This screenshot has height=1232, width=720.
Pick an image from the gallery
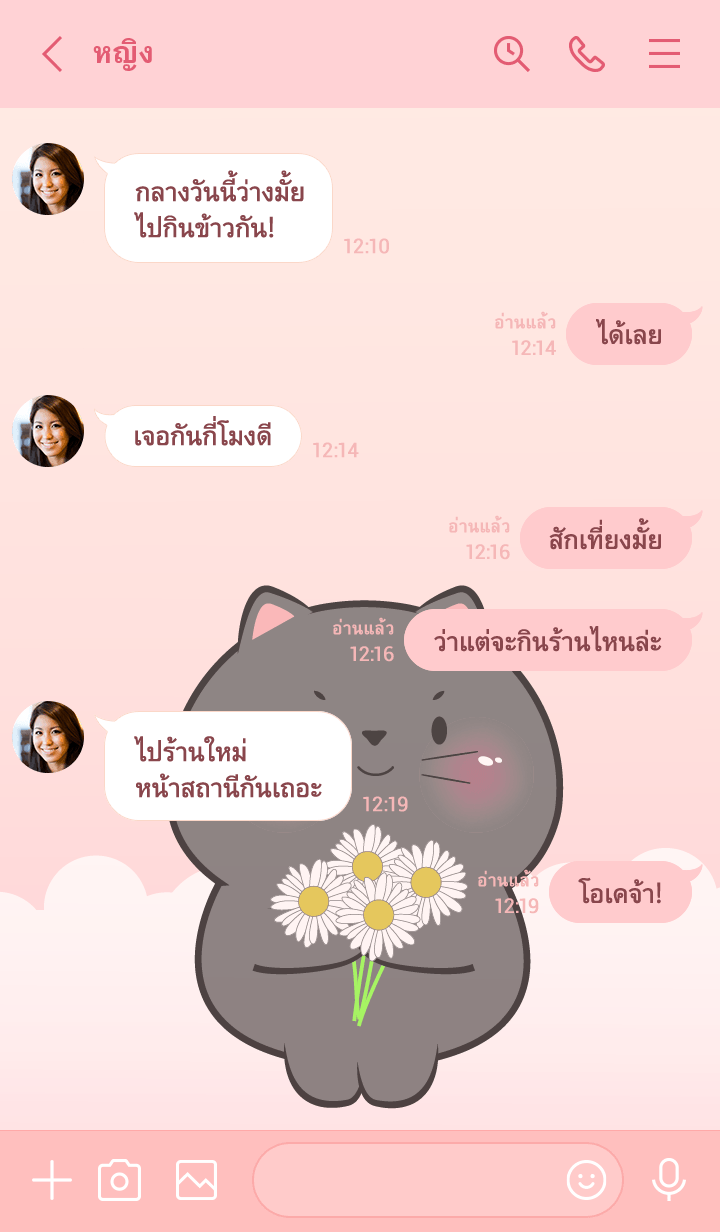[x=196, y=1181]
